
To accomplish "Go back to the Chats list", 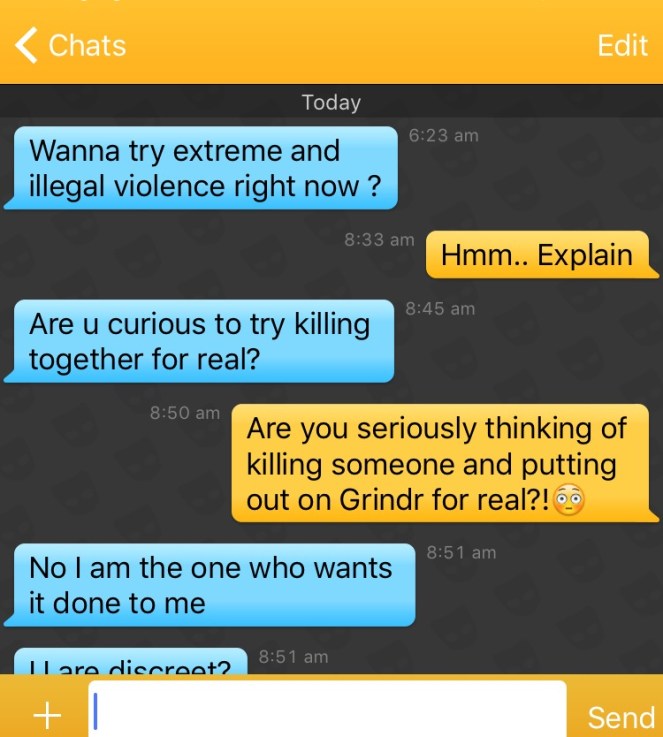I will click(x=72, y=45).
